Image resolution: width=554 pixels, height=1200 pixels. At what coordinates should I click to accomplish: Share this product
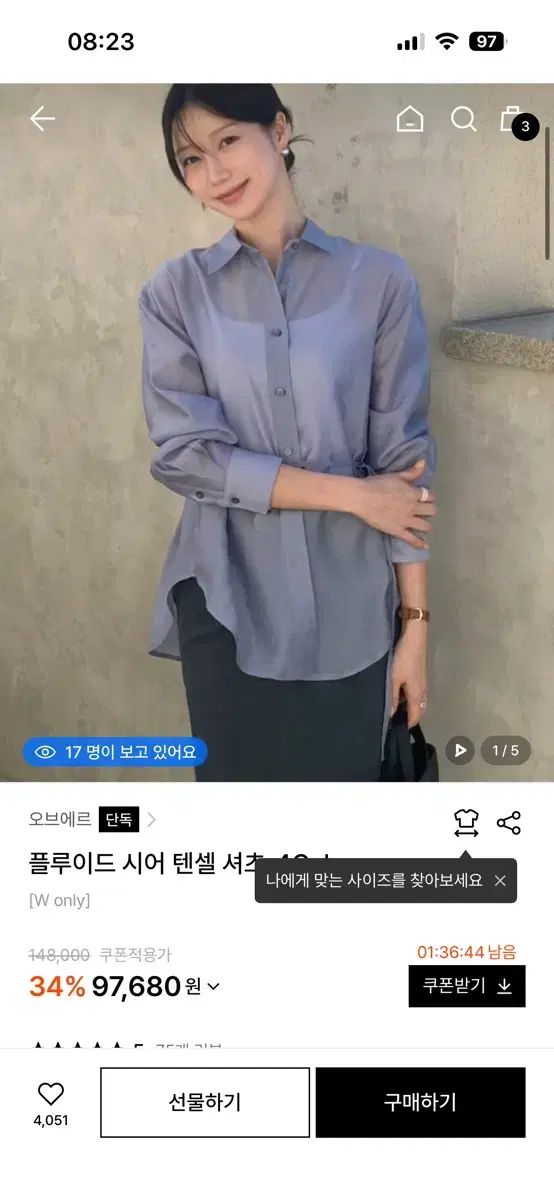coord(509,823)
